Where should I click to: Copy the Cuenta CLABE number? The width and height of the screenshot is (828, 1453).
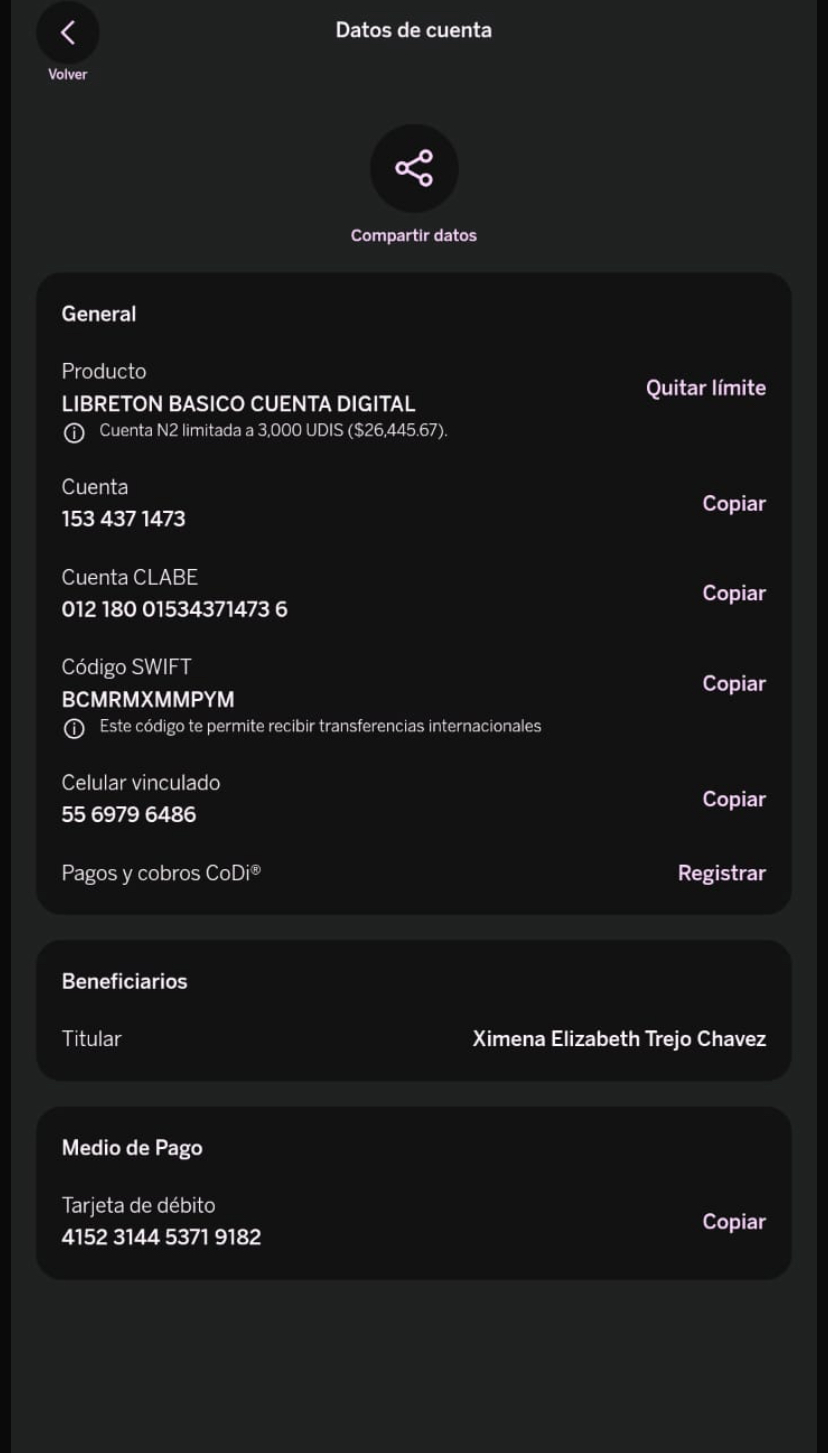coord(734,593)
